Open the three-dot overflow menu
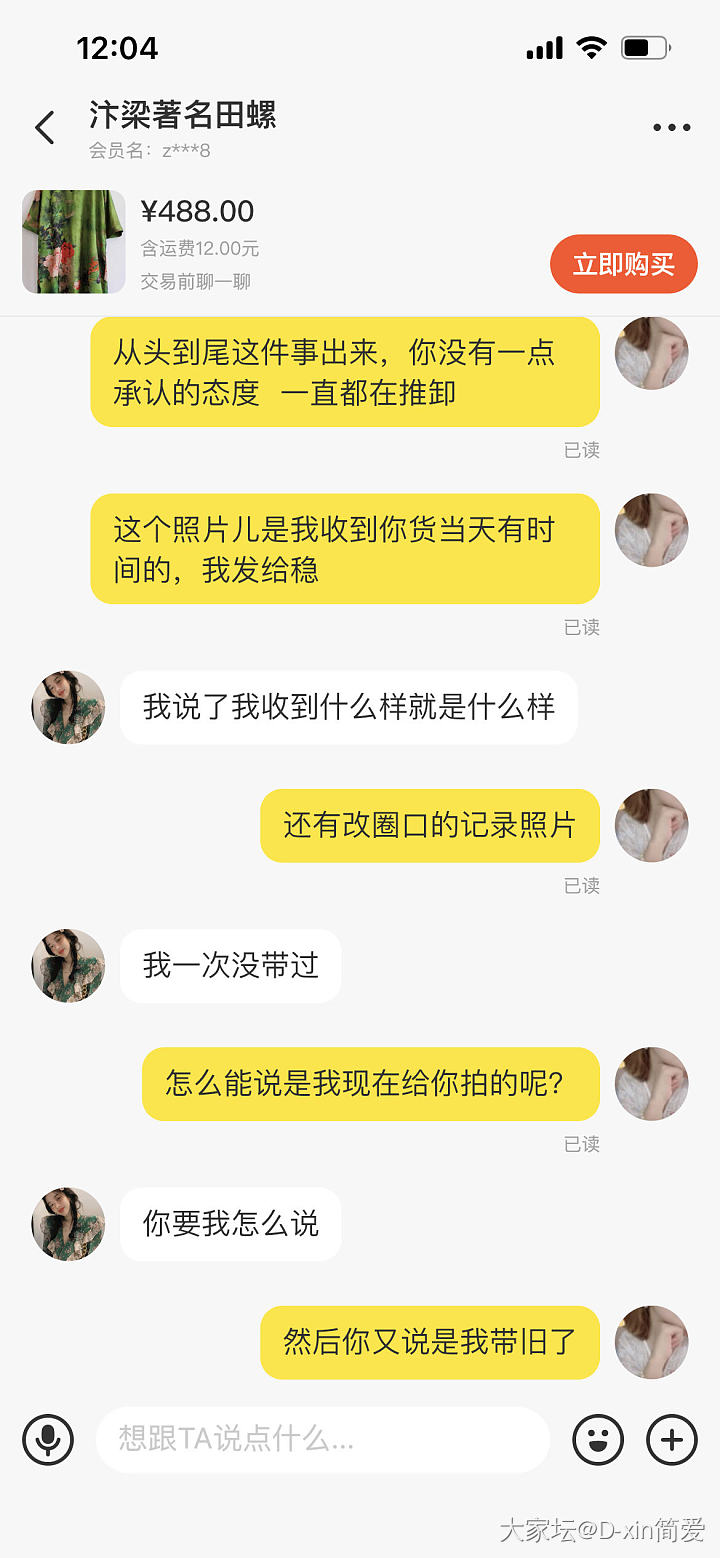Image resolution: width=720 pixels, height=1558 pixels. tap(671, 128)
